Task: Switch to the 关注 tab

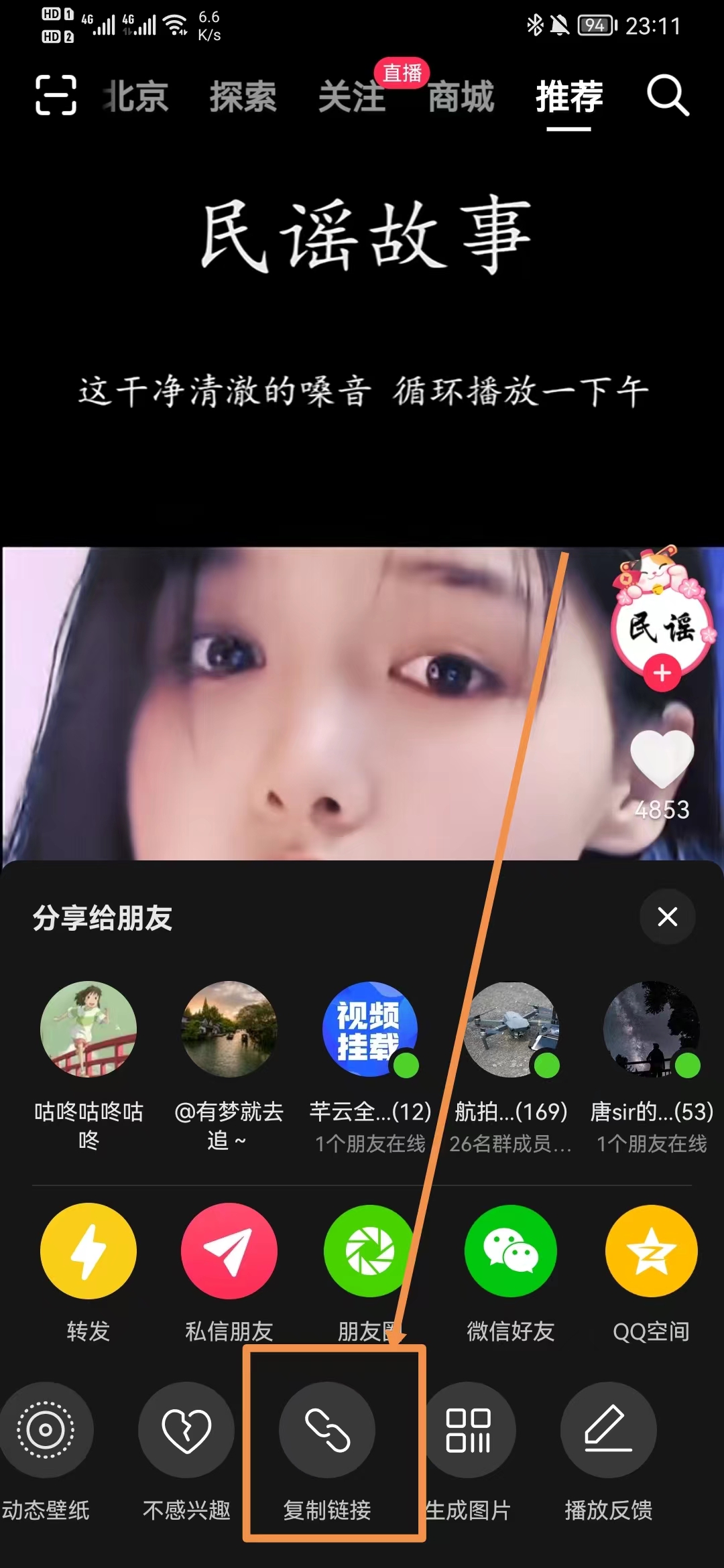Action: [x=351, y=96]
